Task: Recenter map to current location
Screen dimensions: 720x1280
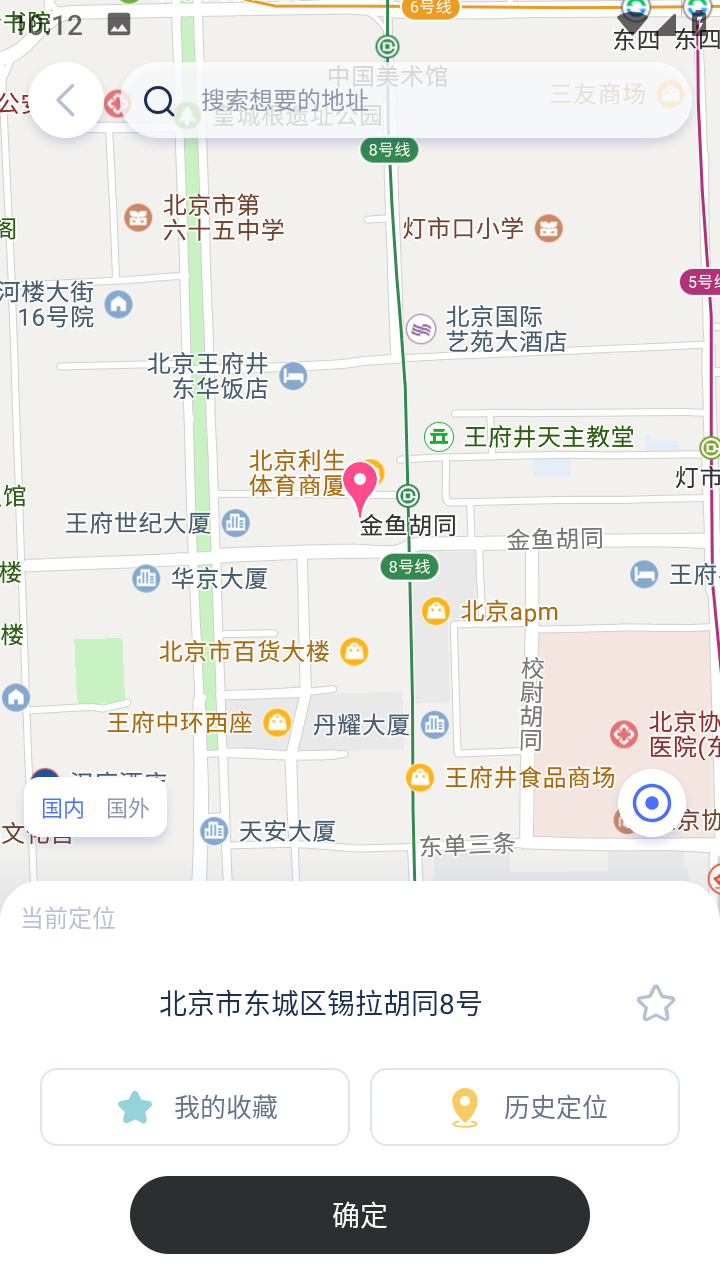Action: tap(652, 802)
